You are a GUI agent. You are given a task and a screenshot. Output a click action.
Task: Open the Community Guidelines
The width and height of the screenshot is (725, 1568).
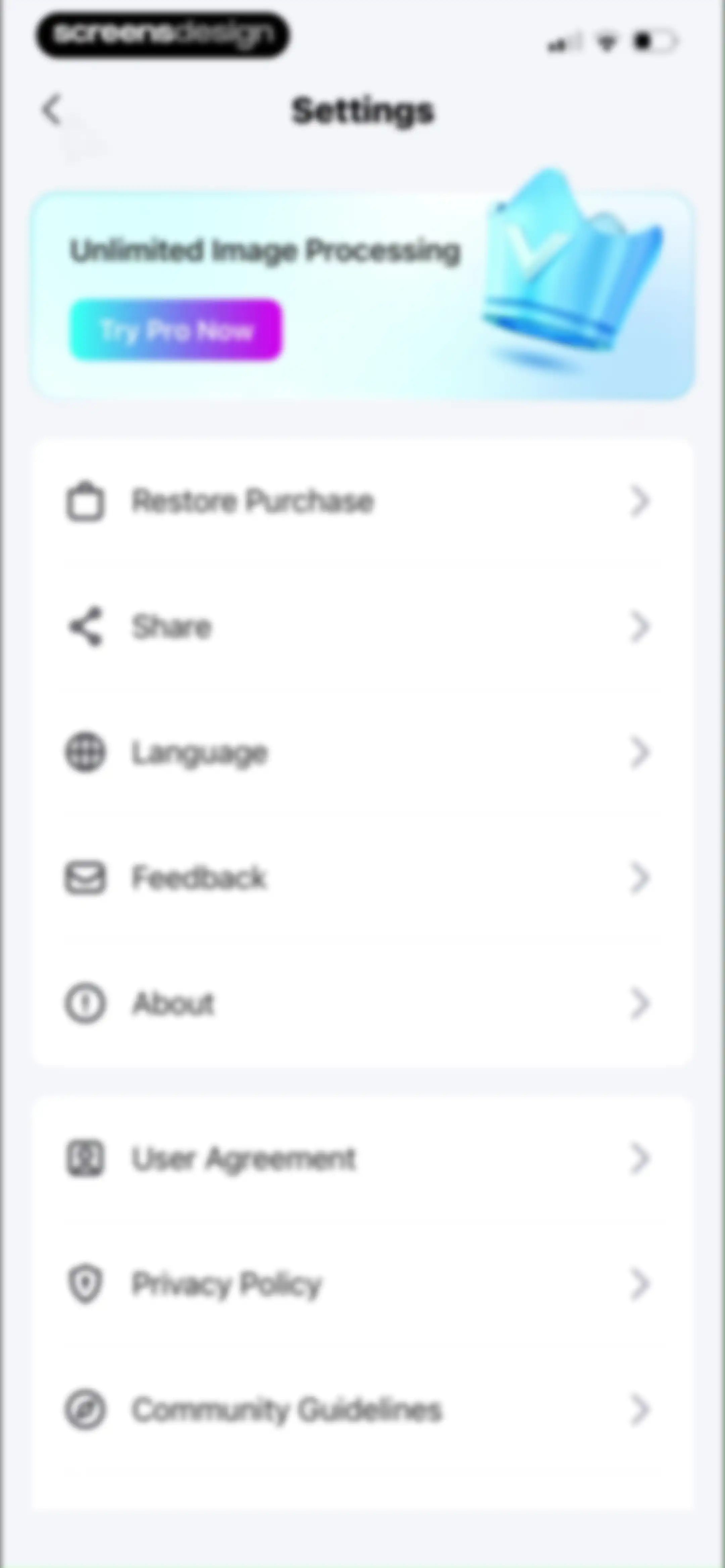tap(363, 1410)
